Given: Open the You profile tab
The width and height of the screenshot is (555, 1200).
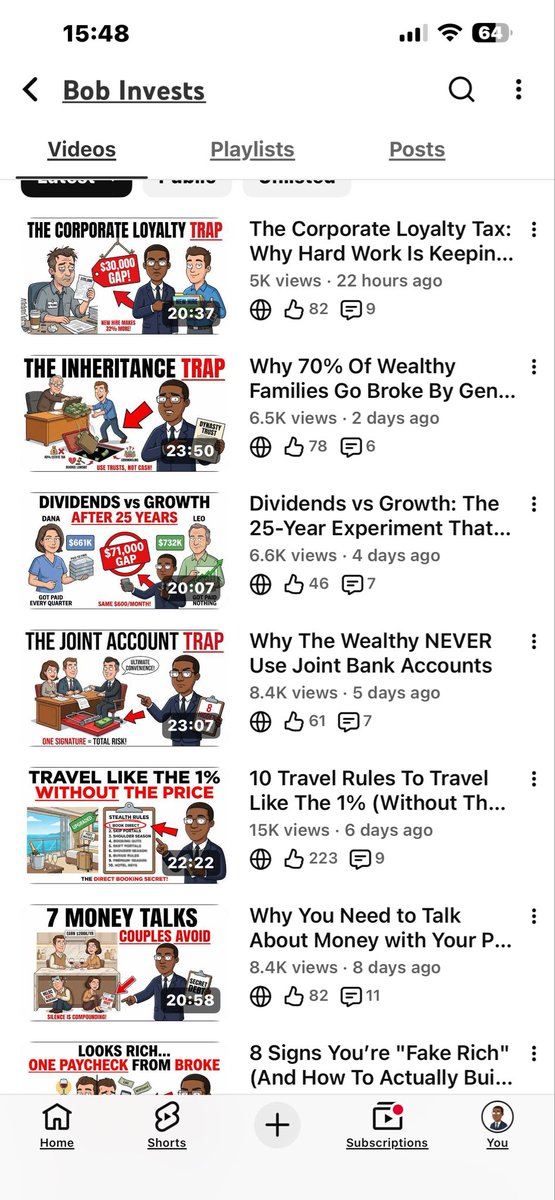Looking at the screenshot, I should (x=497, y=1125).
